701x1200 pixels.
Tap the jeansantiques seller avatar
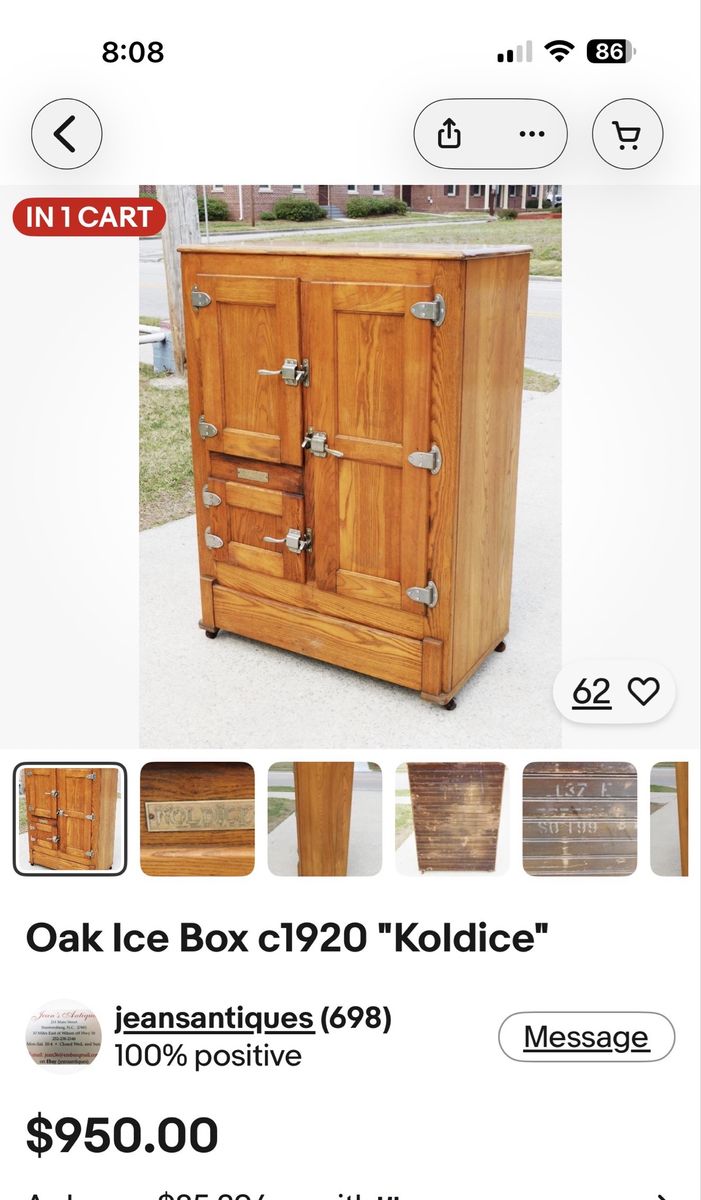pos(63,1037)
